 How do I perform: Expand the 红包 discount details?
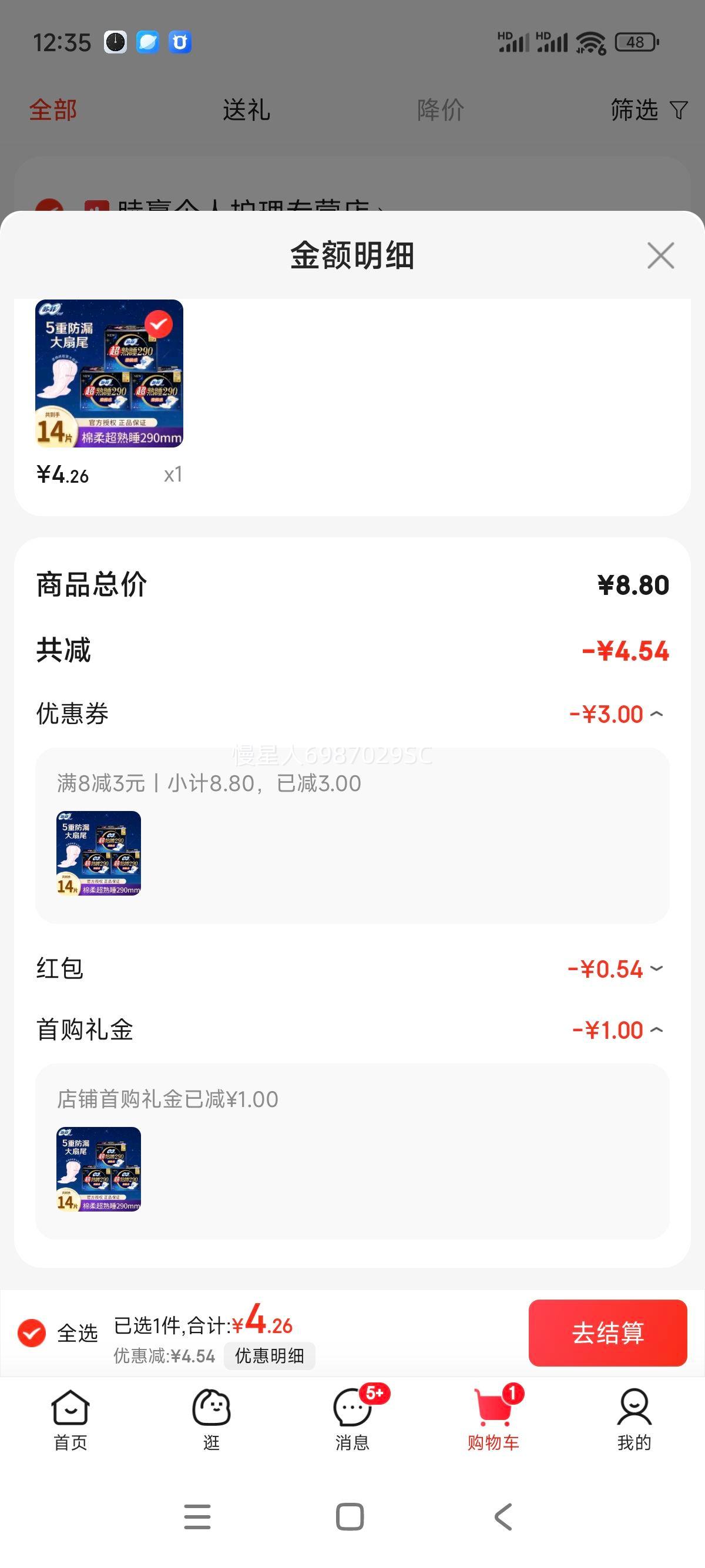[x=656, y=968]
